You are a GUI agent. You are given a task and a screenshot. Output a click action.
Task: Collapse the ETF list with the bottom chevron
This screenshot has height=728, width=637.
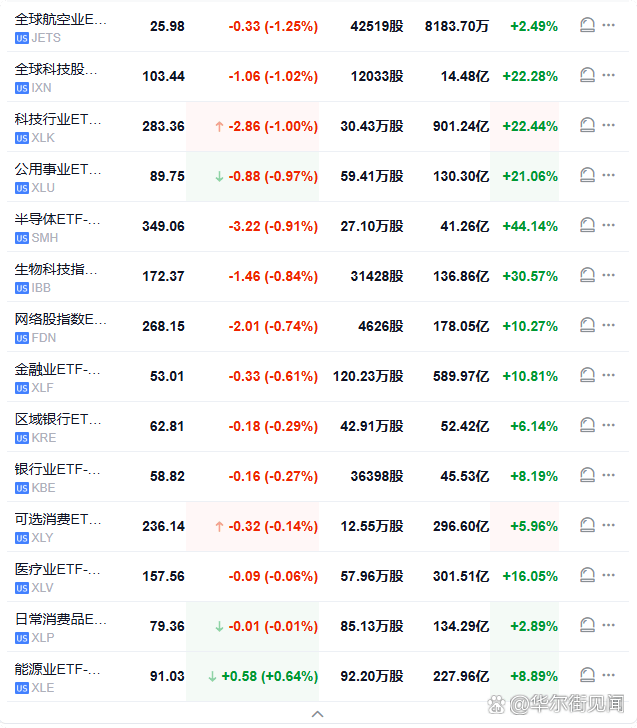tap(318, 714)
